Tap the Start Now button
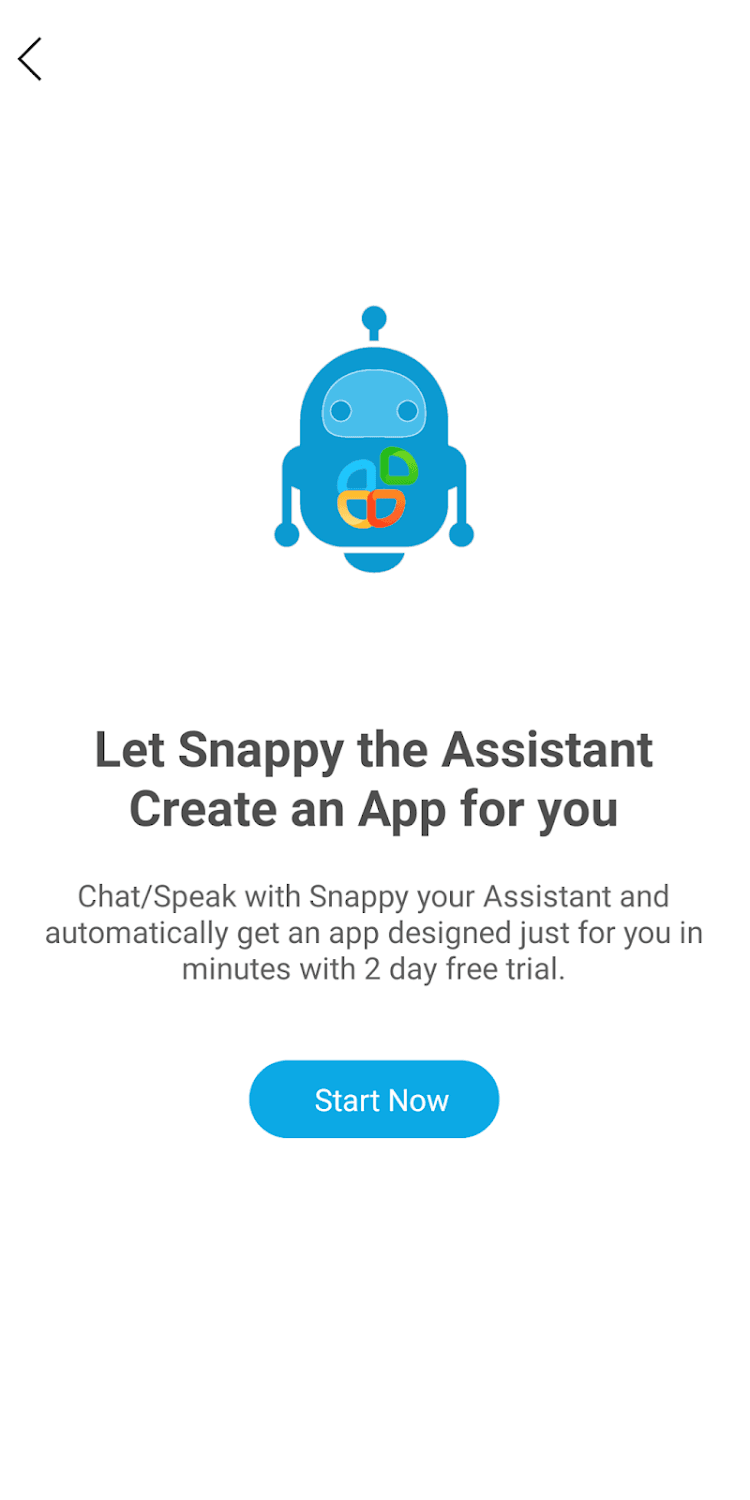750x1500 pixels. pyautogui.click(x=374, y=1099)
